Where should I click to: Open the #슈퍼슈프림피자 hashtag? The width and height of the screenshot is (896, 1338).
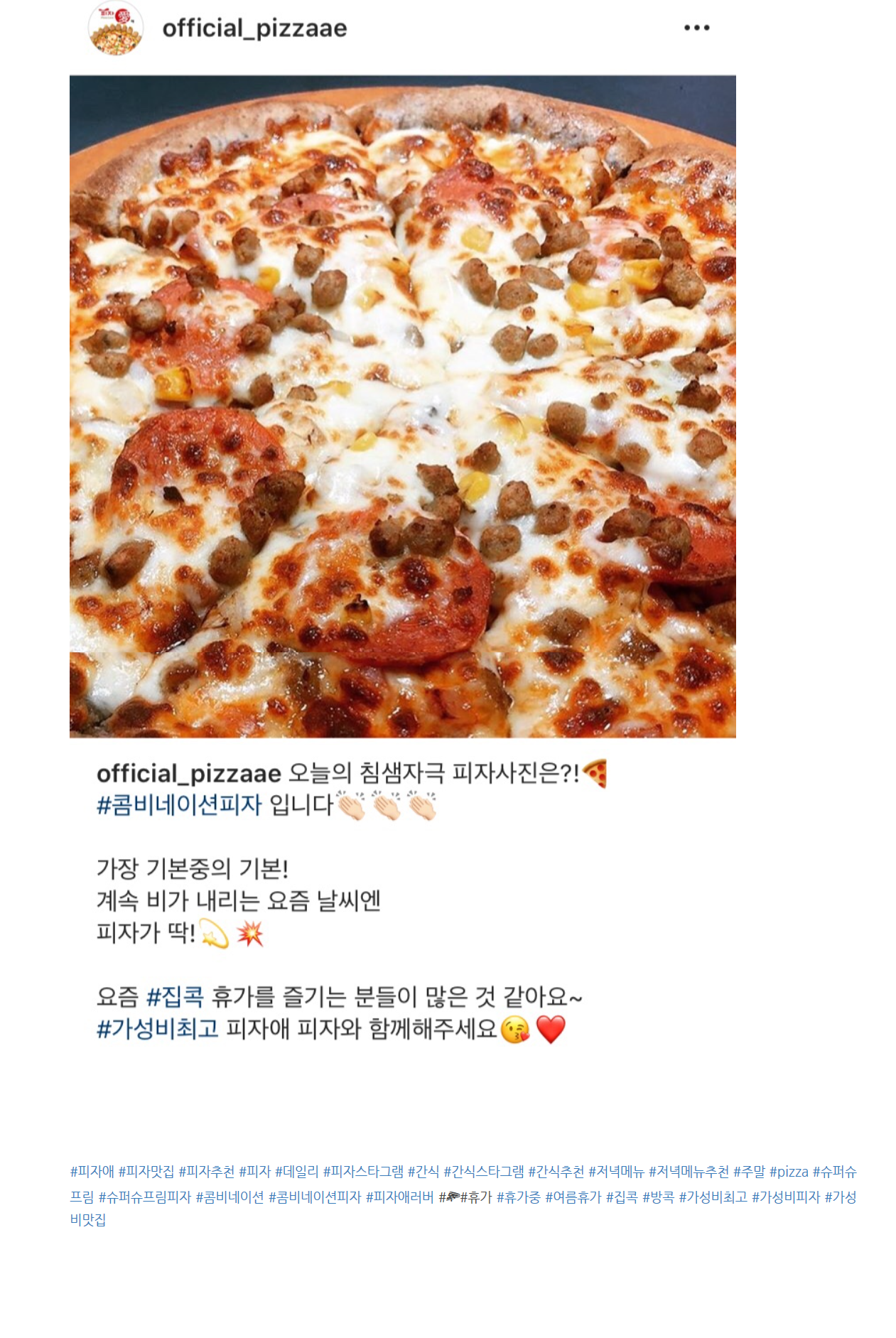145,1197
